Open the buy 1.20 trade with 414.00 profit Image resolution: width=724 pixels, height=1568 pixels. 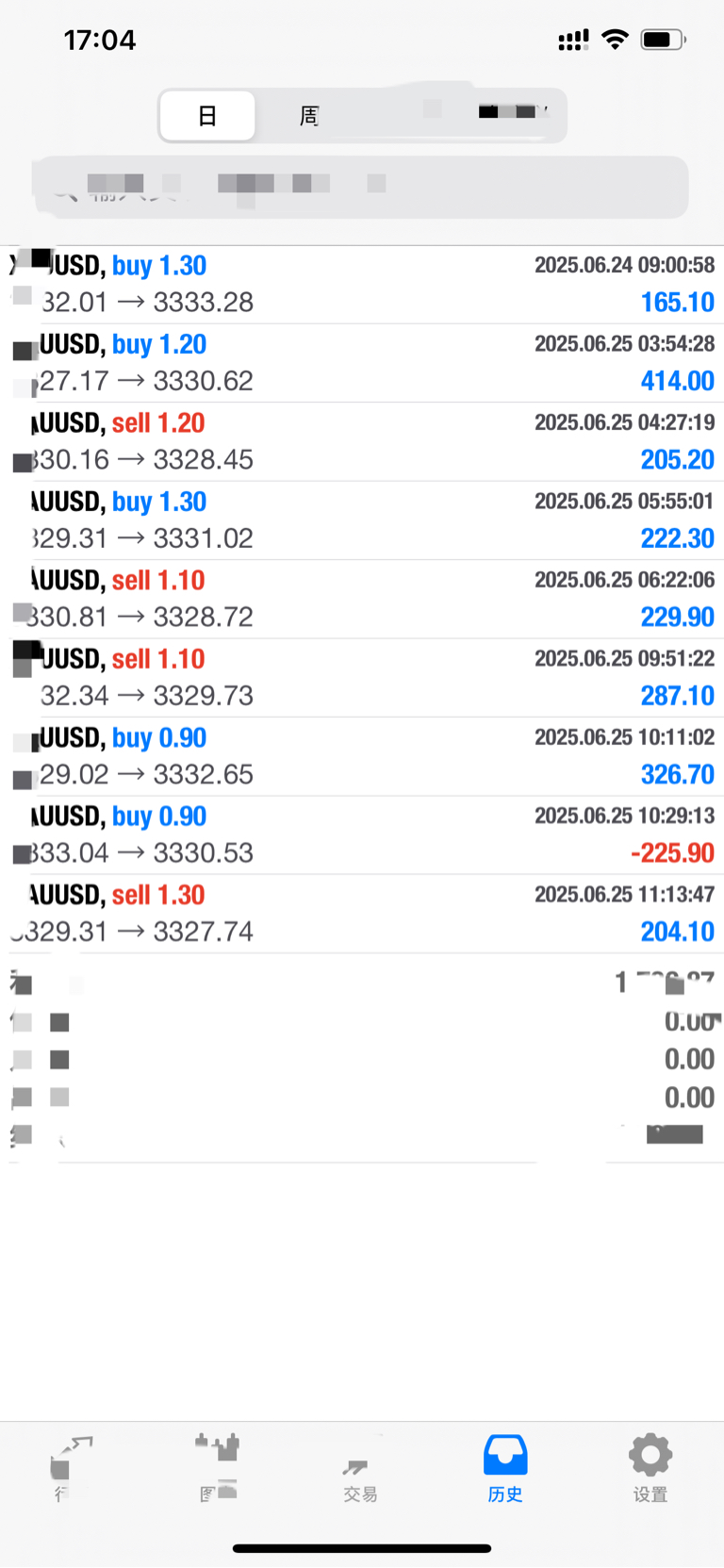point(362,363)
